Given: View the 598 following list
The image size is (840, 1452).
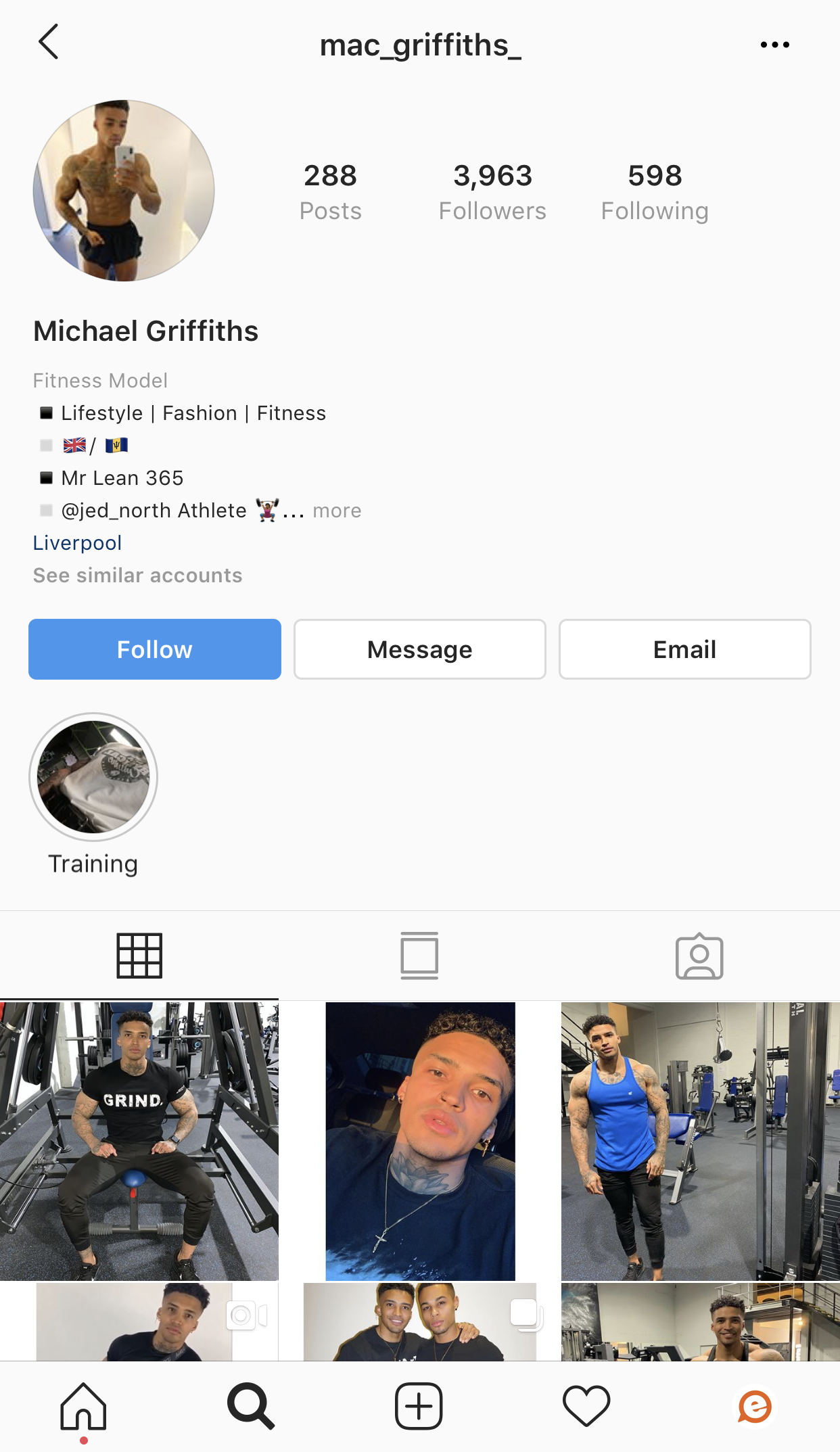Looking at the screenshot, I should [655, 193].
